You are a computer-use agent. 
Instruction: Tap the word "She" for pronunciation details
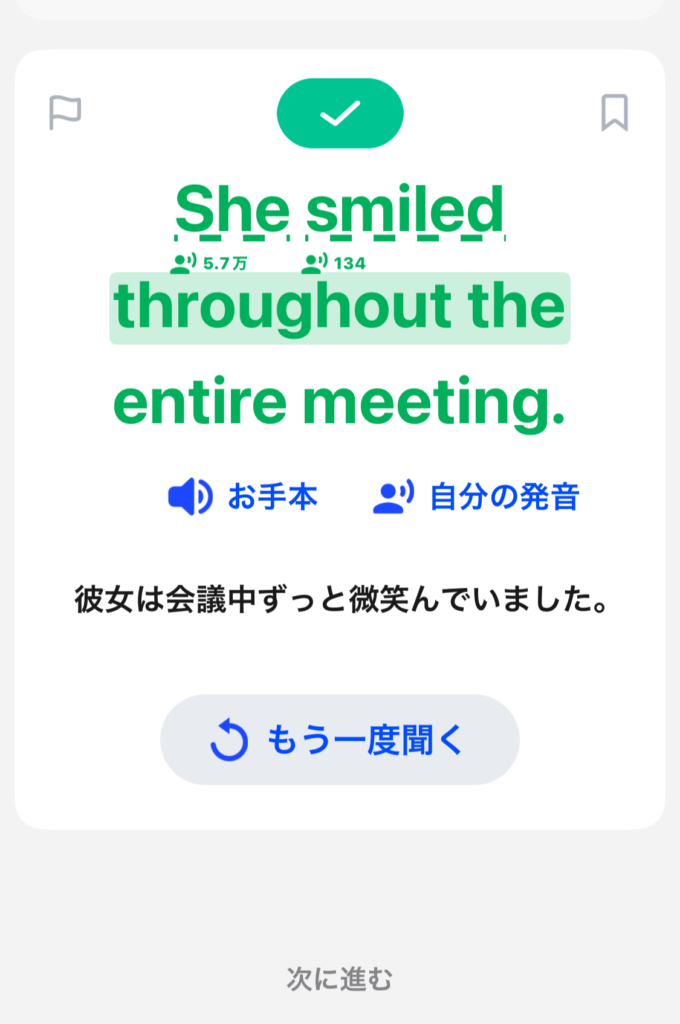tap(232, 212)
